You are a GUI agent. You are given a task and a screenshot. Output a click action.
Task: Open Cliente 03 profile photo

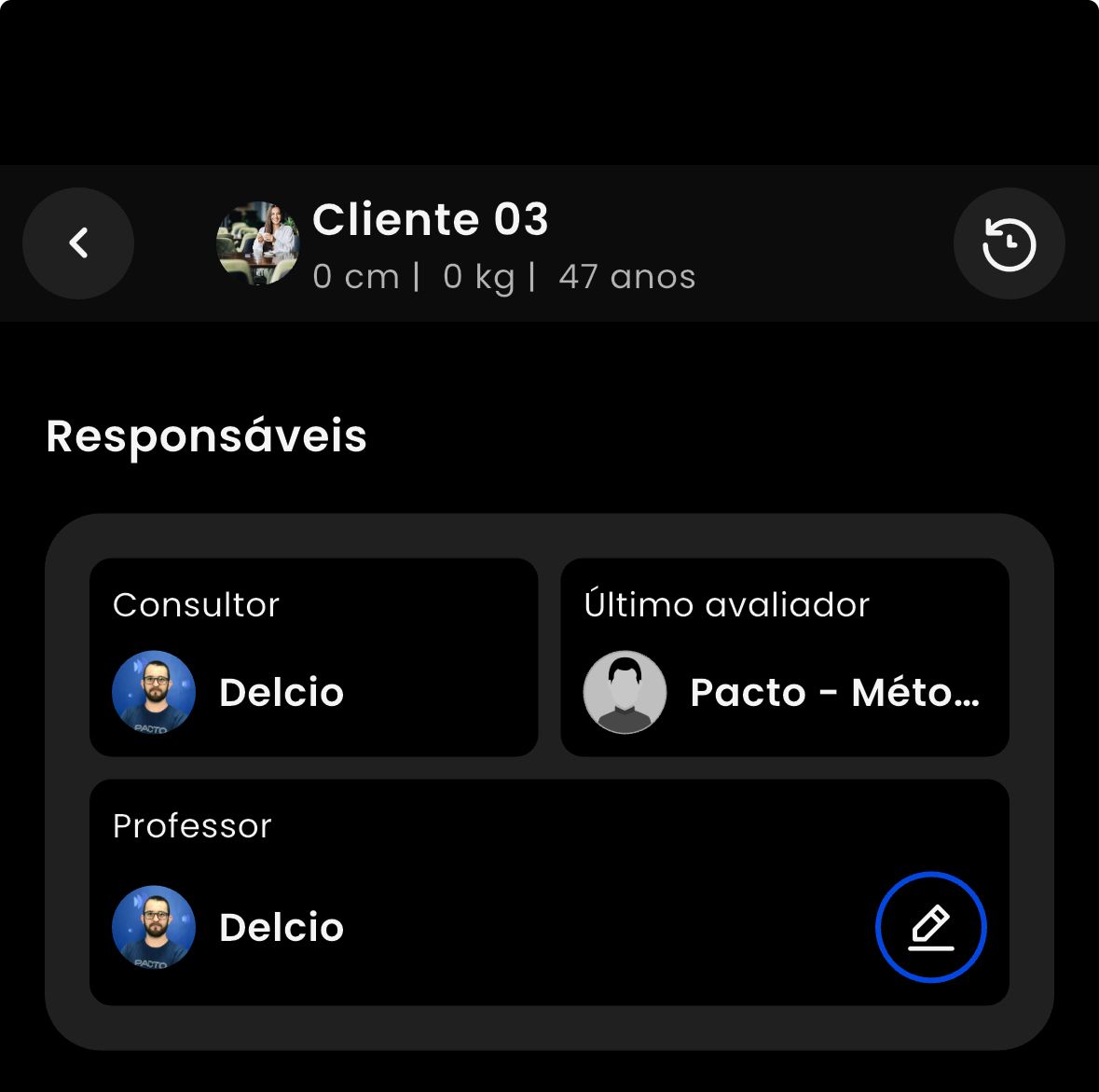pyautogui.click(x=258, y=243)
